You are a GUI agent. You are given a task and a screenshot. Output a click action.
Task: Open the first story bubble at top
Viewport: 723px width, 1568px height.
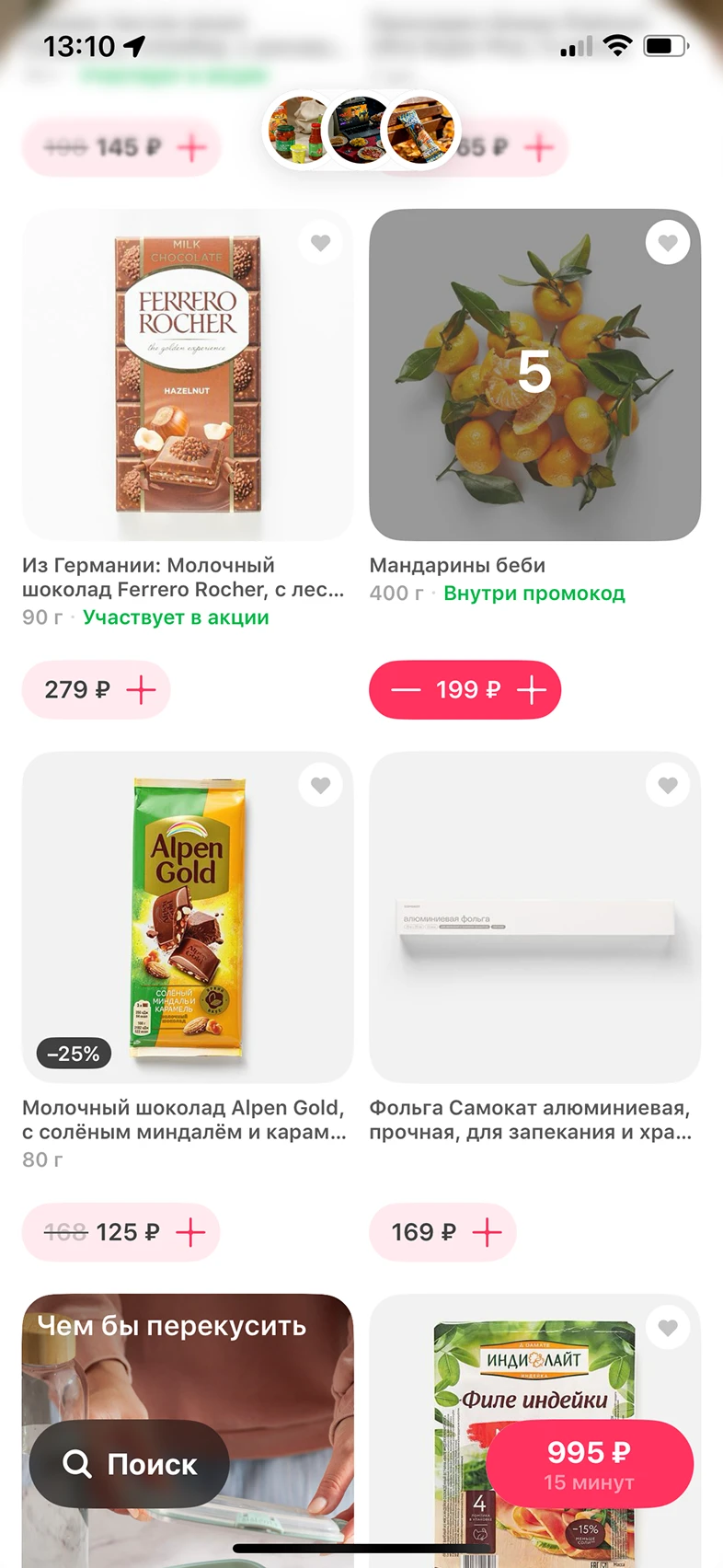[298, 130]
